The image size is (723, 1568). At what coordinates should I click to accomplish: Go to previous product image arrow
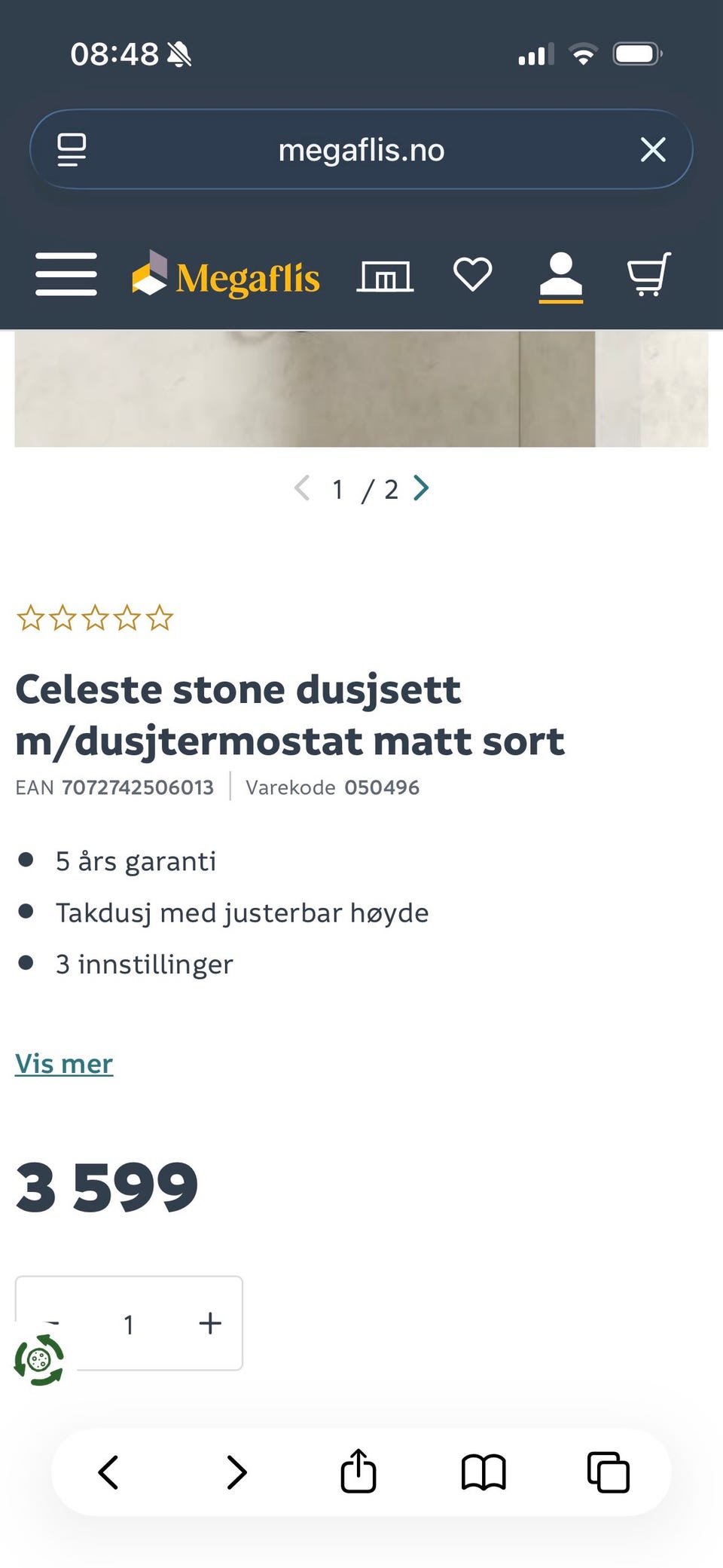(301, 488)
